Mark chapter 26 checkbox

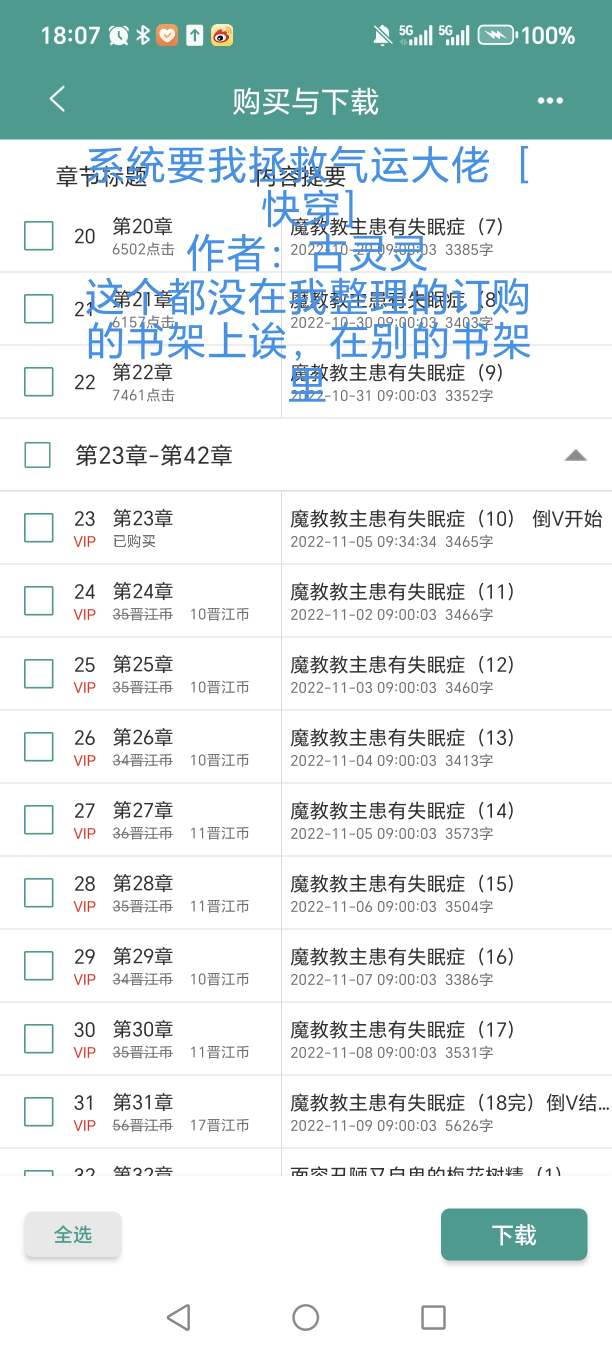(x=39, y=747)
